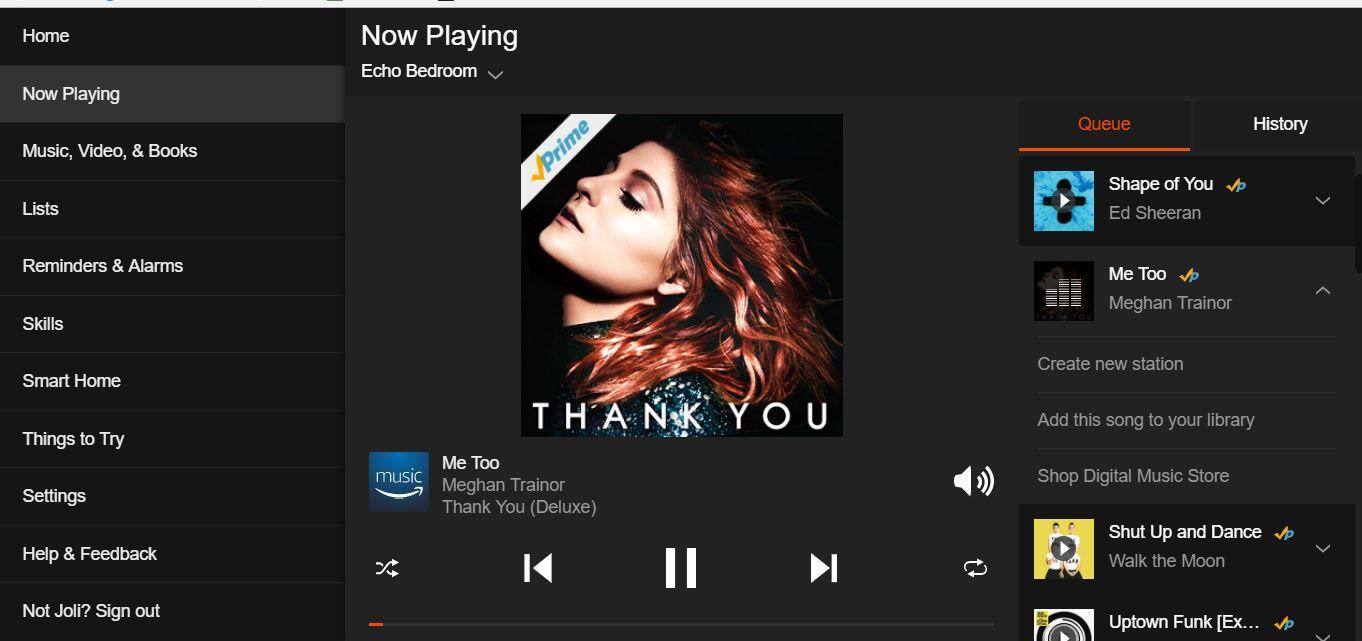
Task: Switch to the History tab
Action: [1279, 124]
